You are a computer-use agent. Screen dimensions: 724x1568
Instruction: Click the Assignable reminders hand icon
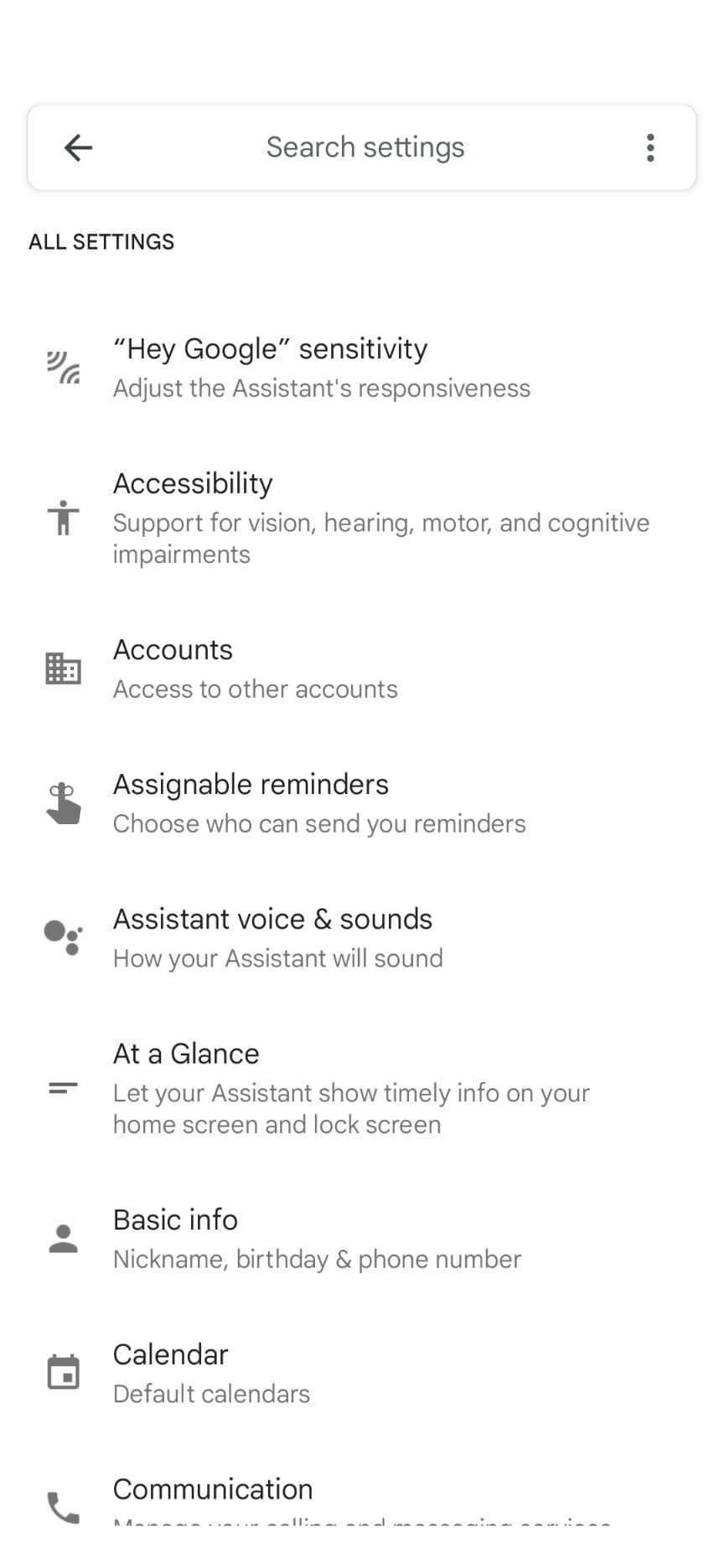click(63, 802)
